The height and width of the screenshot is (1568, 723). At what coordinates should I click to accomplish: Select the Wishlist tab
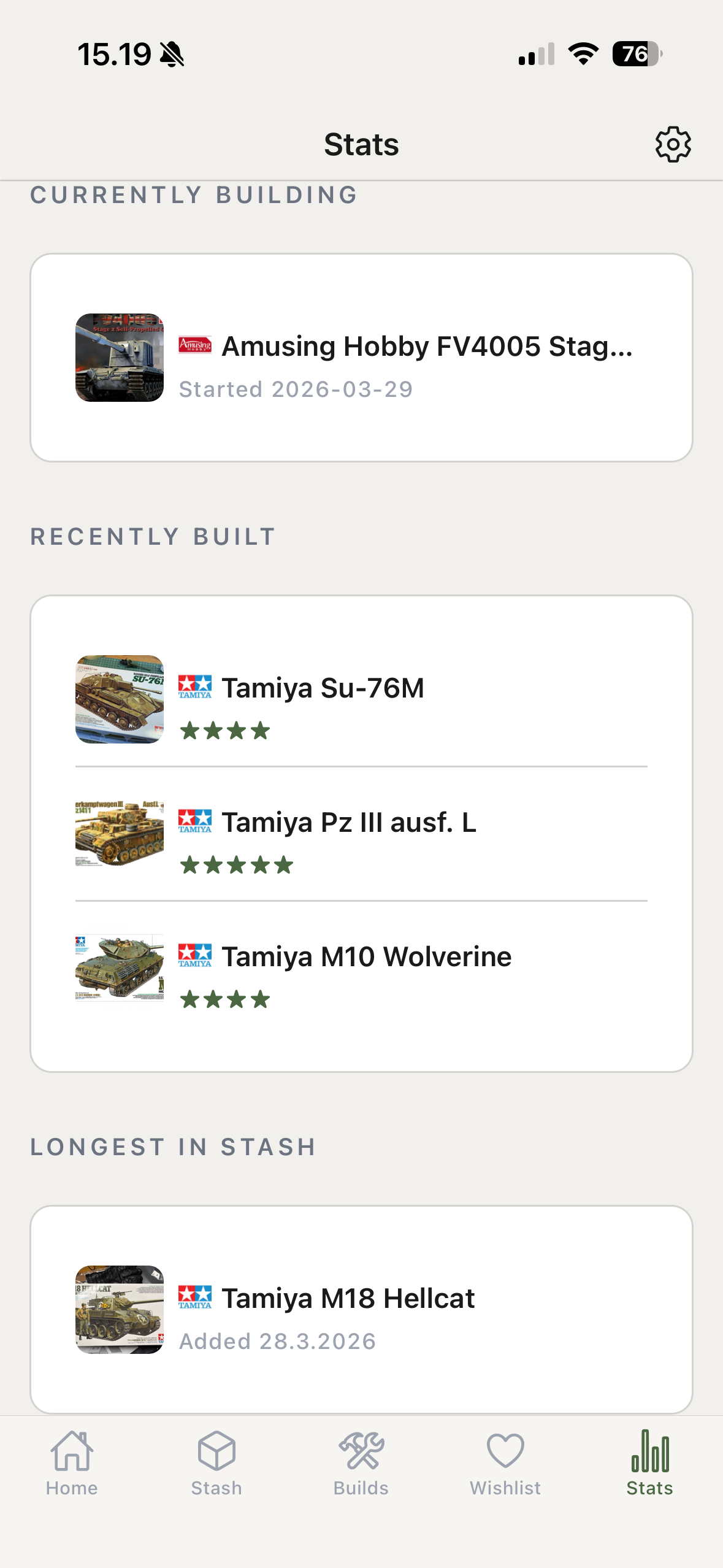pyautogui.click(x=505, y=1464)
